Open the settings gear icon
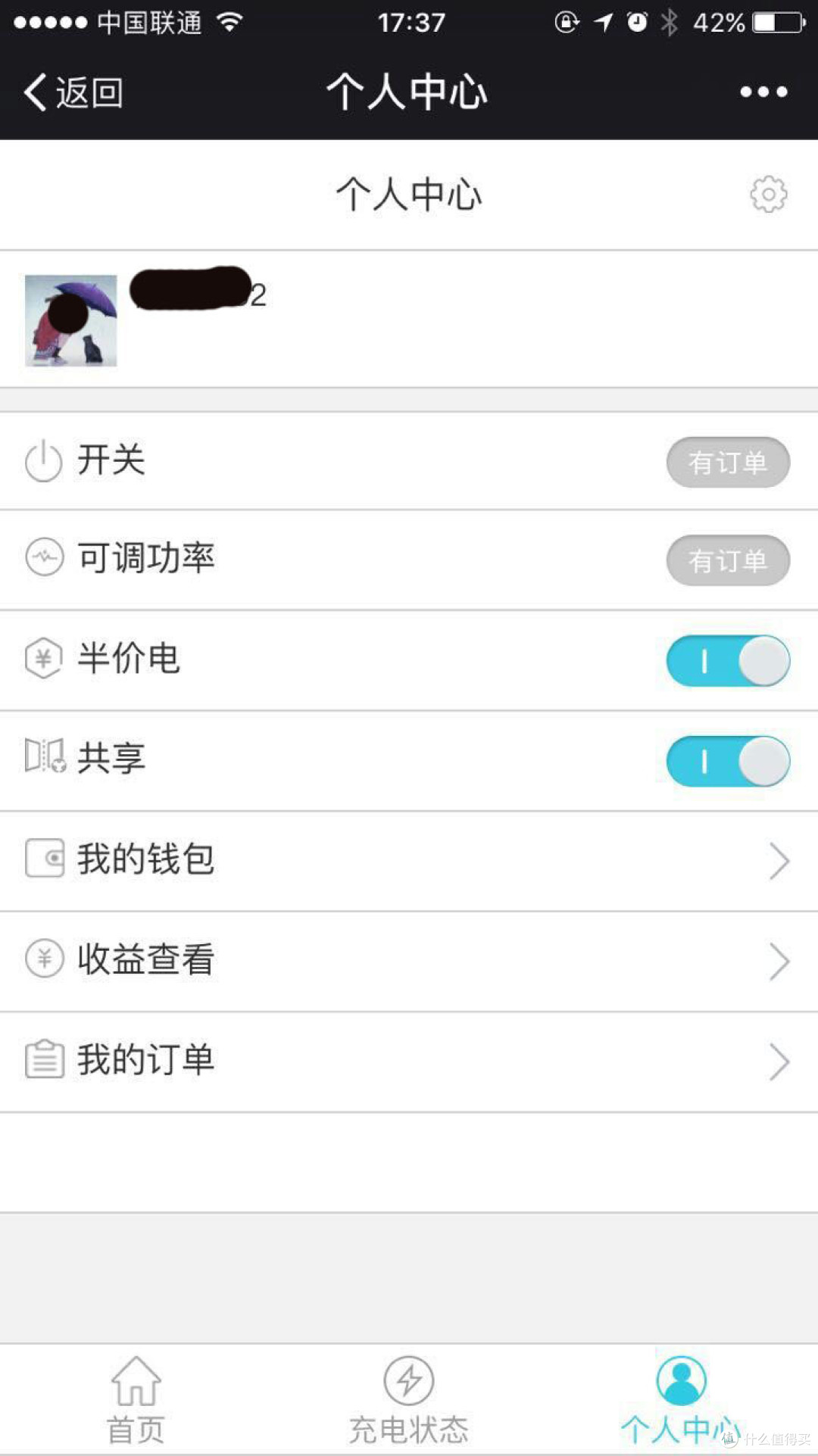The image size is (818, 1456). 768,195
